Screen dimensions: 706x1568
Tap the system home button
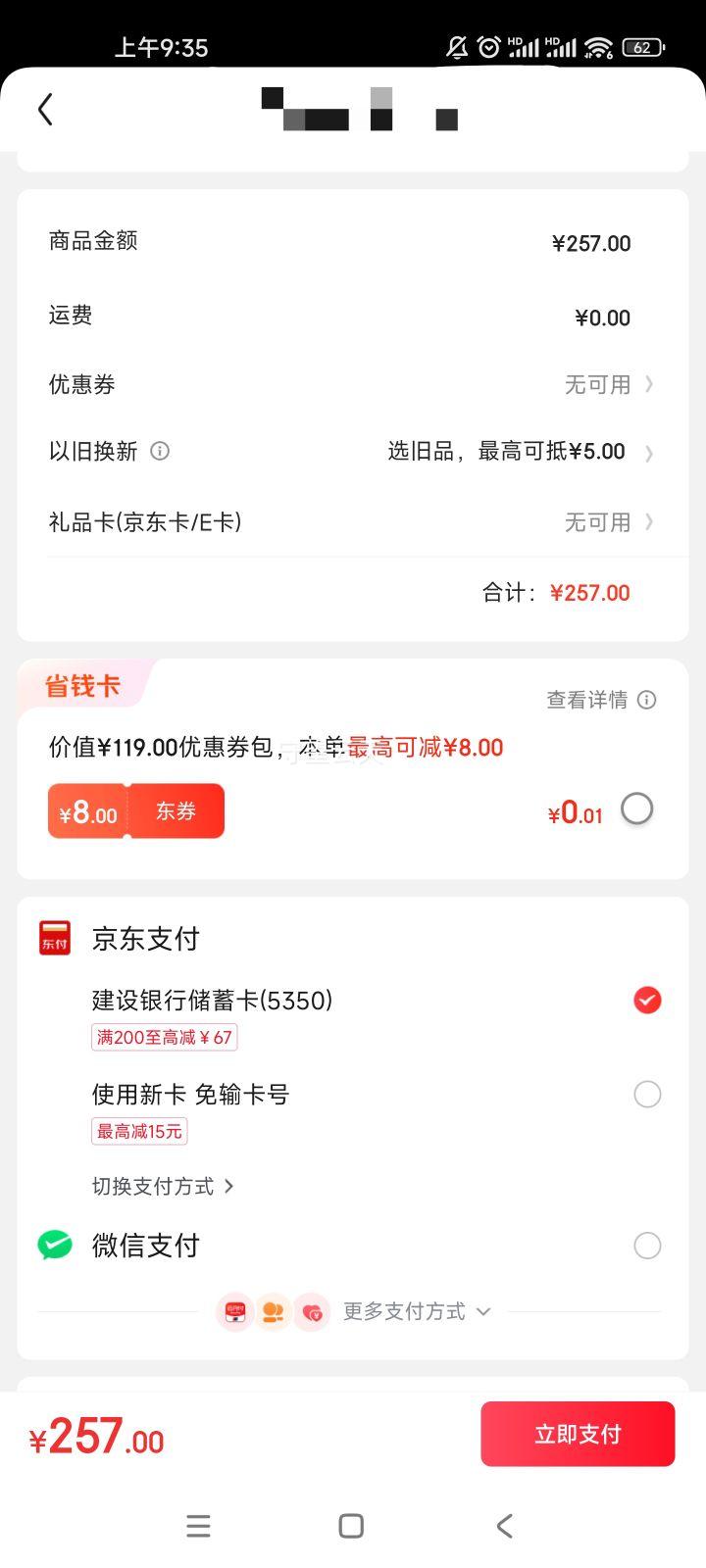point(351,1526)
